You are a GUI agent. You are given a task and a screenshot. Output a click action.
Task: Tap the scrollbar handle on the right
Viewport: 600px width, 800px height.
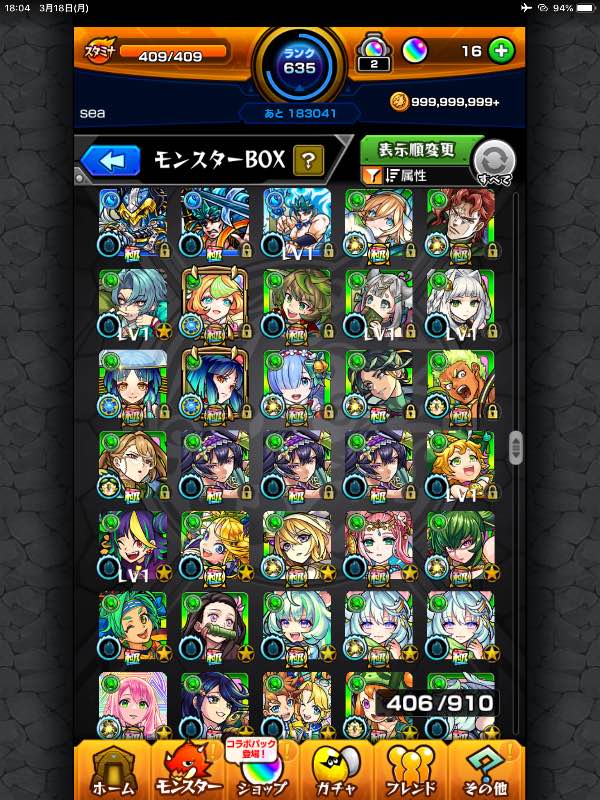(x=516, y=446)
